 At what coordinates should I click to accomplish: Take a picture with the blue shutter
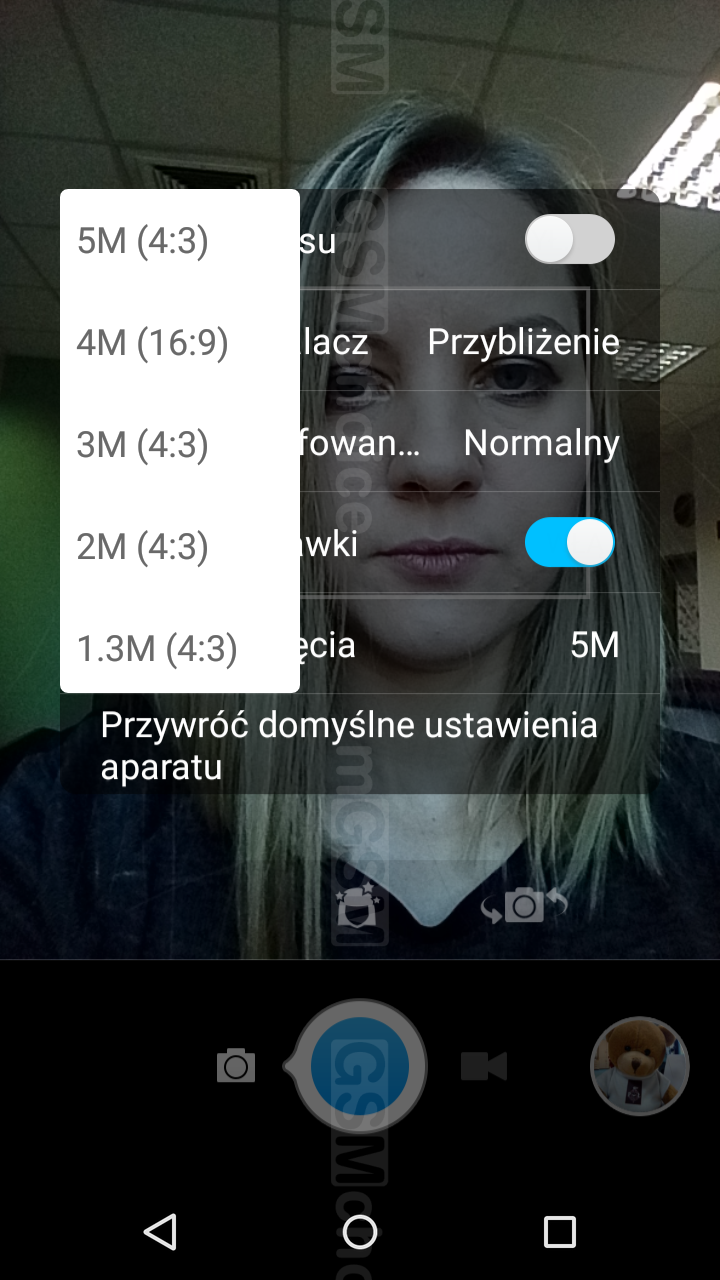click(359, 1066)
